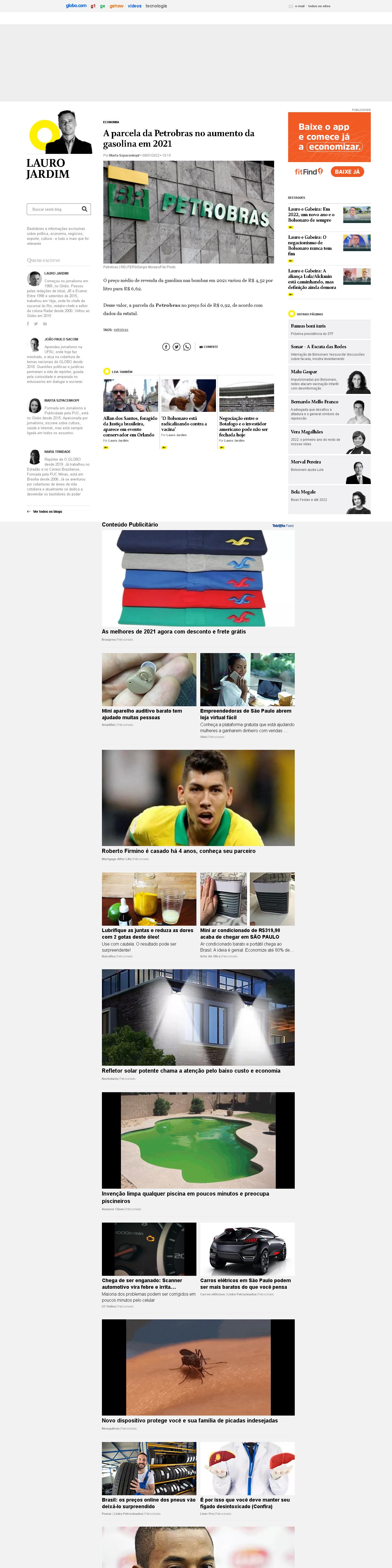Open sponsored card about Roberto Firmino
This screenshot has width=392, height=1568.
pos(198,804)
